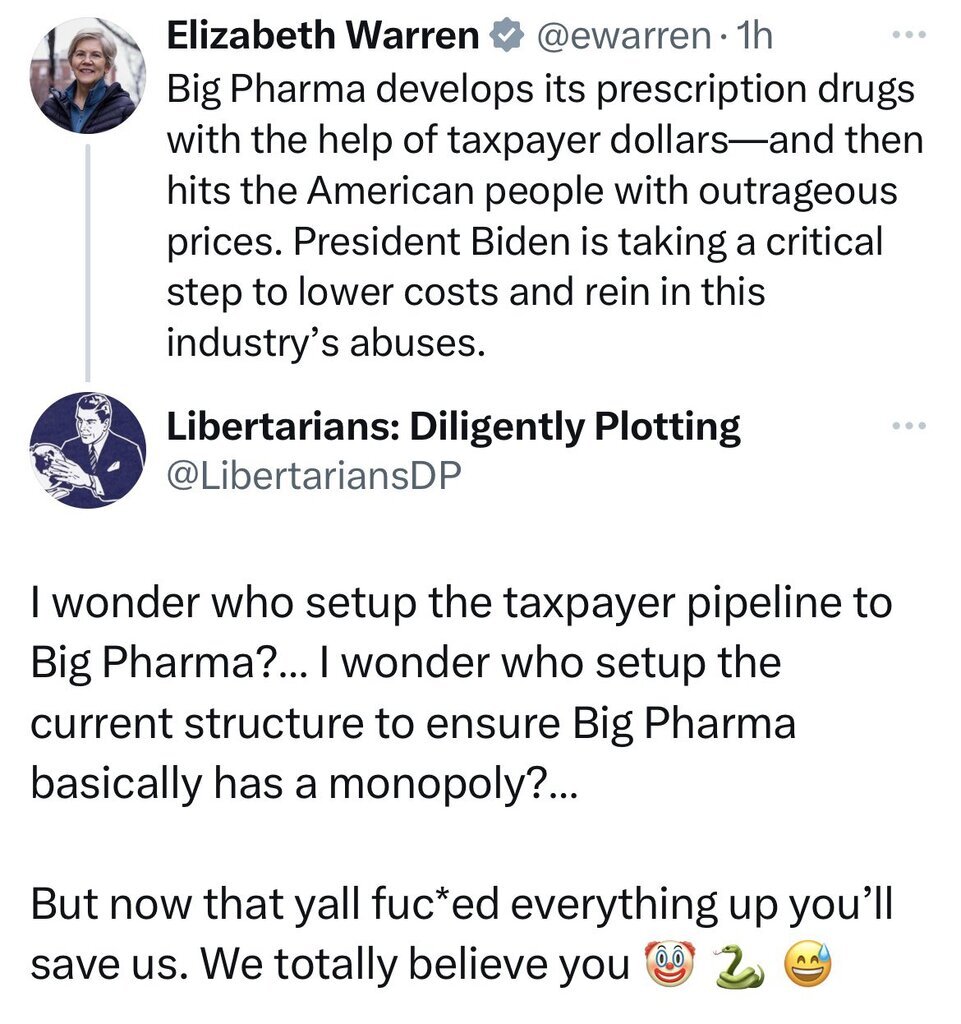View the @LibertariansDP profile handle
Viewport: 961px width, 1024px height.
tap(313, 475)
